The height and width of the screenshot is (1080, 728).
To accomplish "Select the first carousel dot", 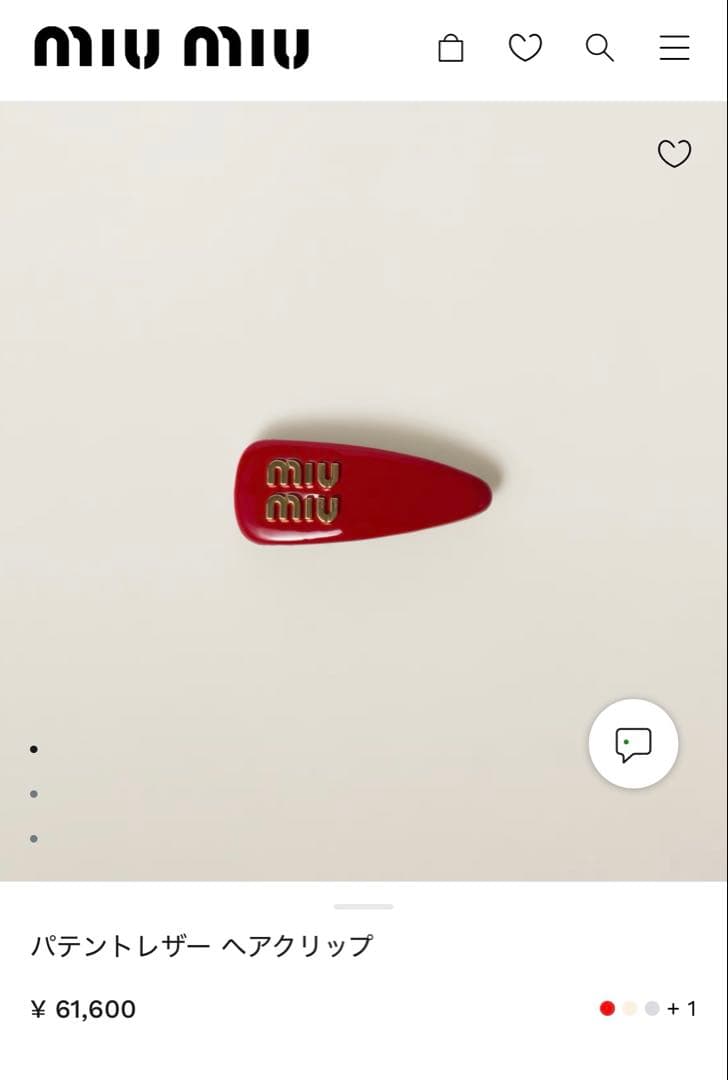I will [x=34, y=749].
